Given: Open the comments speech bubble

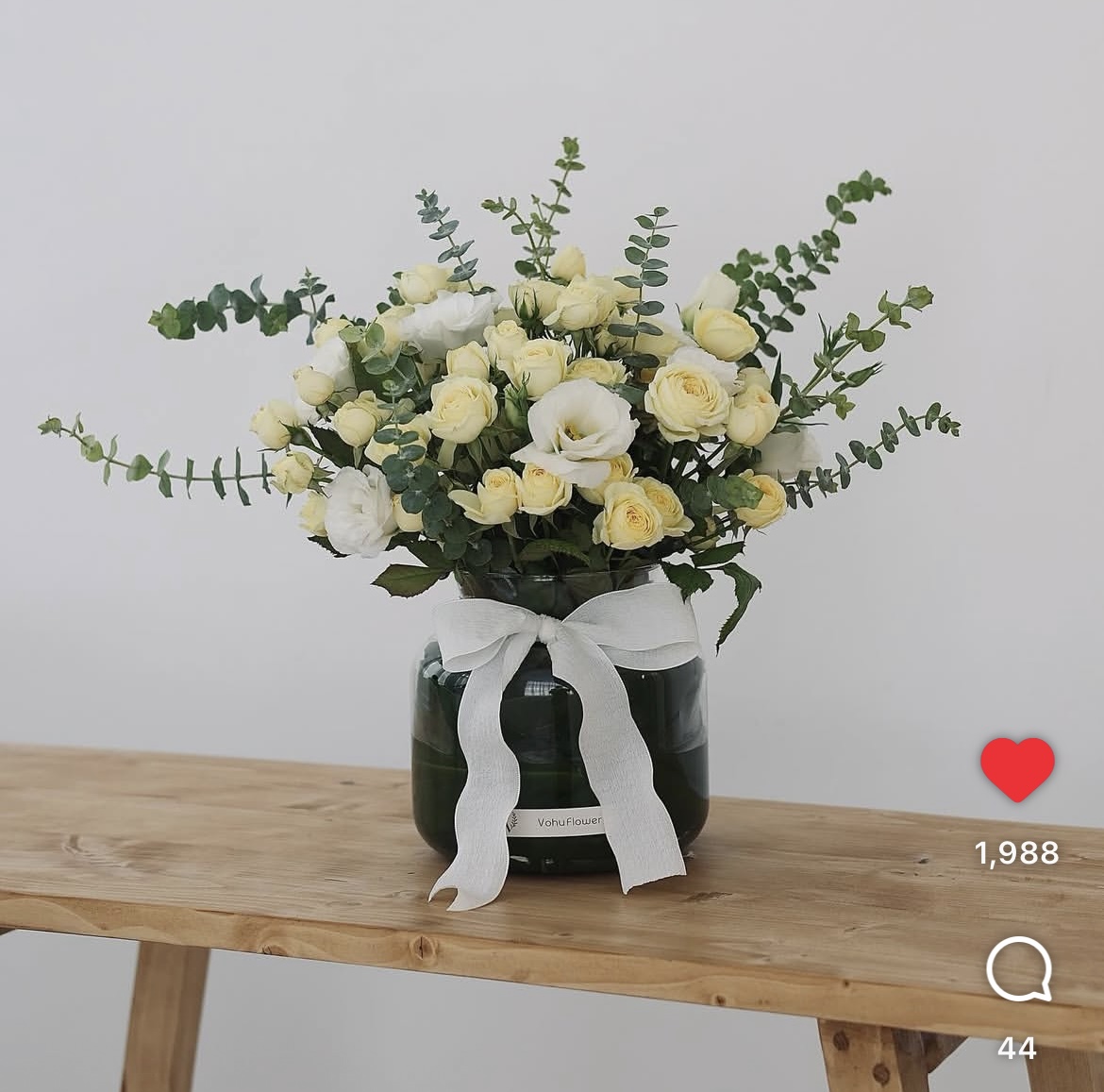Looking at the screenshot, I should 1018,972.
